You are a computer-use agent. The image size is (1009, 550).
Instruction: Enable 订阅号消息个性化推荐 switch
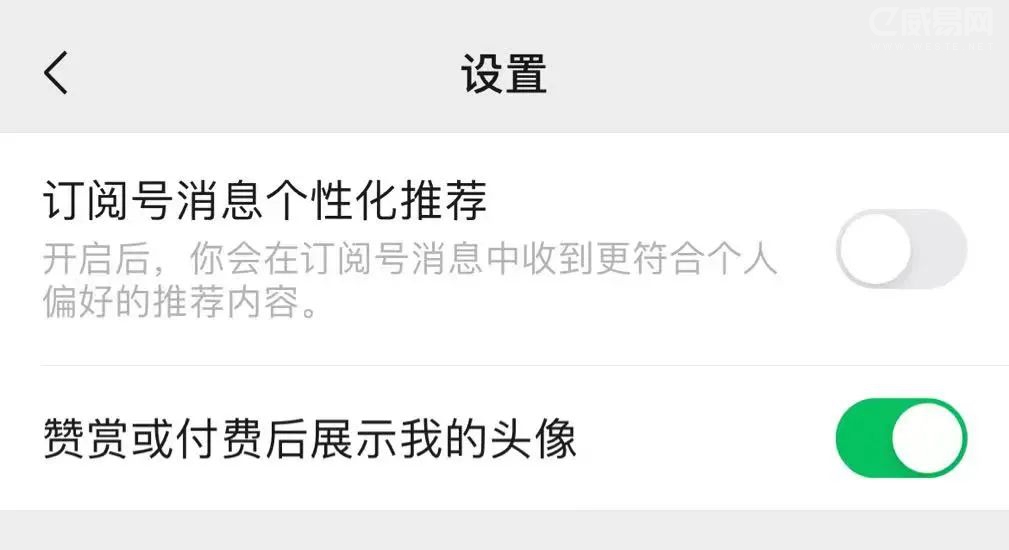click(901, 248)
